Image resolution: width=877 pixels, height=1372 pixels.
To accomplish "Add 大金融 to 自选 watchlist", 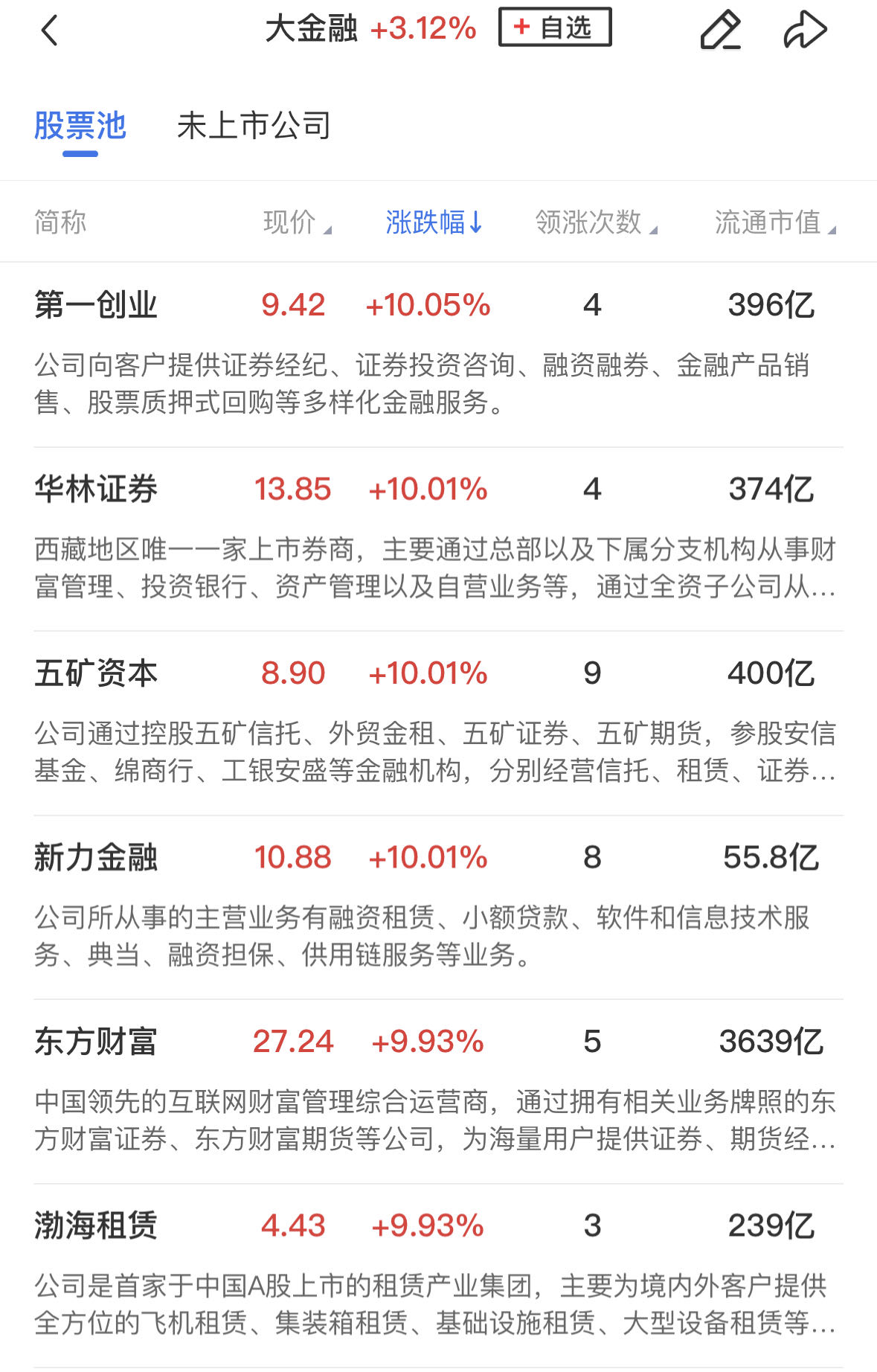I will (x=555, y=28).
